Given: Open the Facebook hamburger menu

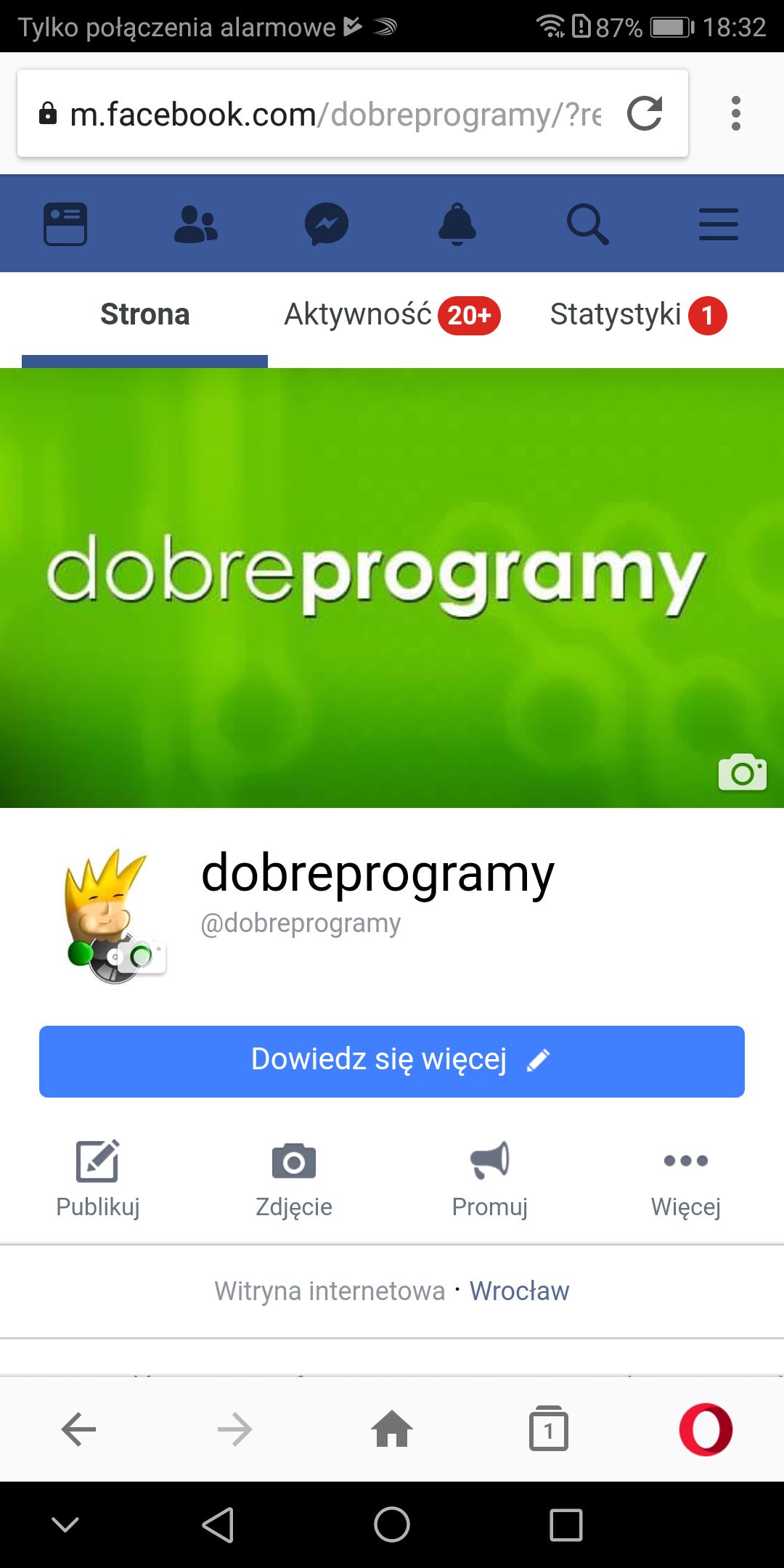Looking at the screenshot, I should (719, 224).
